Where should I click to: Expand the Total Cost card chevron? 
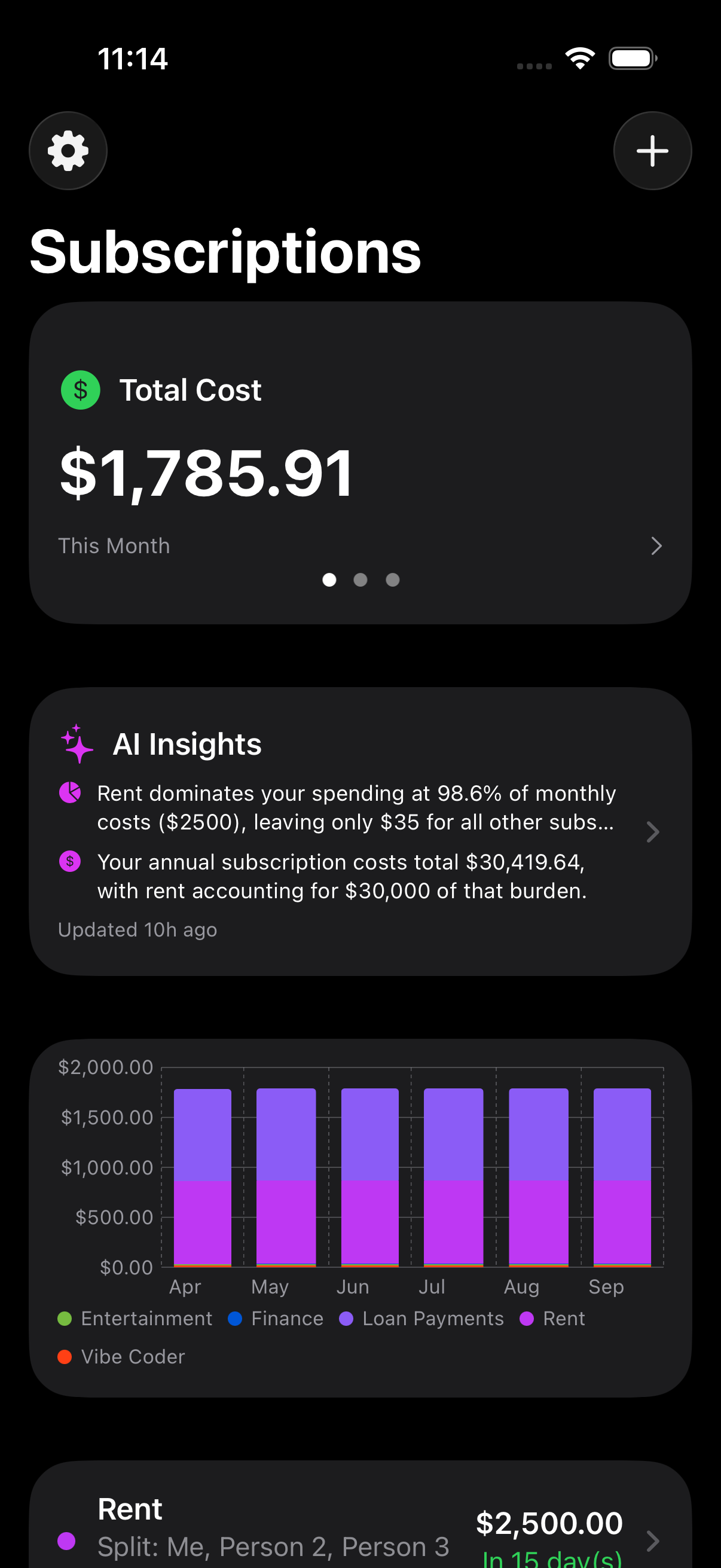pos(656,545)
